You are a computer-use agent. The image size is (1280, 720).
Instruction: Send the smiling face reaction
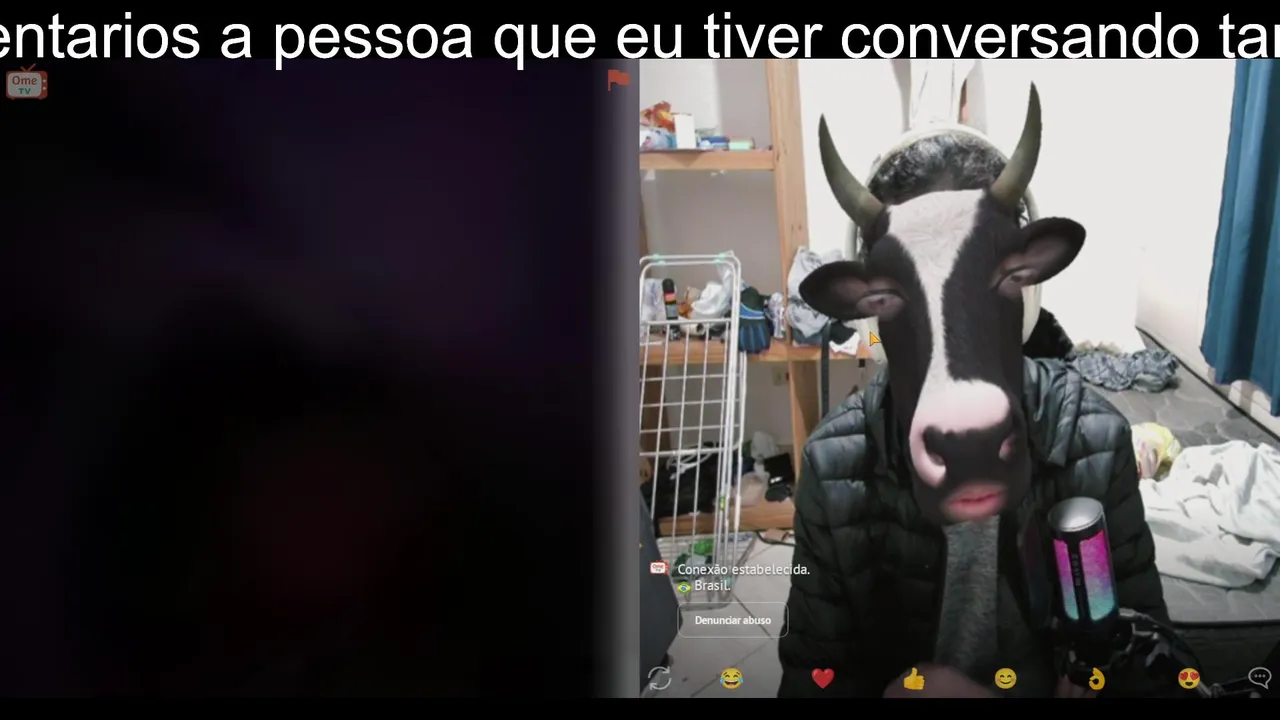1005,679
